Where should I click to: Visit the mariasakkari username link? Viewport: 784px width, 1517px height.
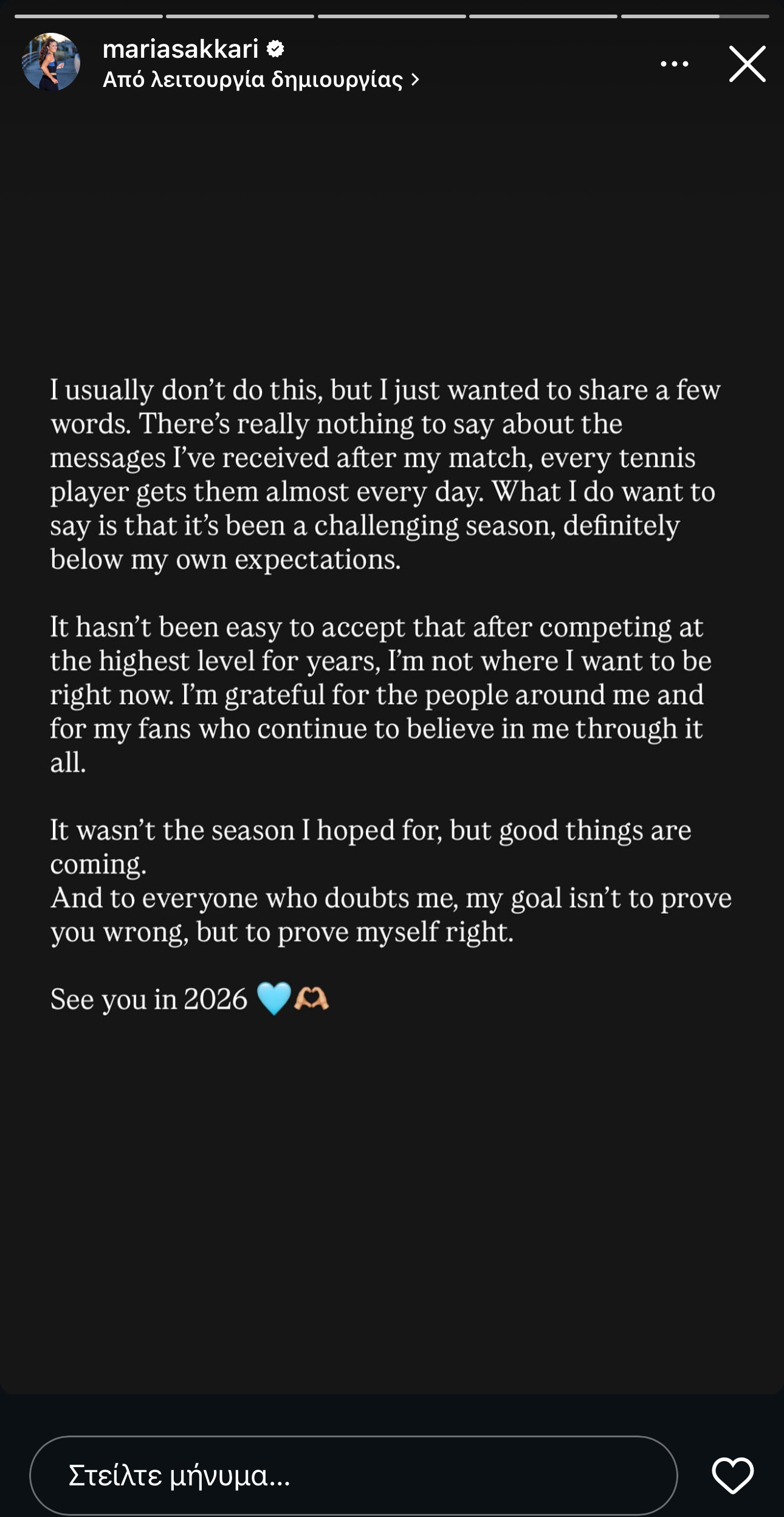[181, 49]
